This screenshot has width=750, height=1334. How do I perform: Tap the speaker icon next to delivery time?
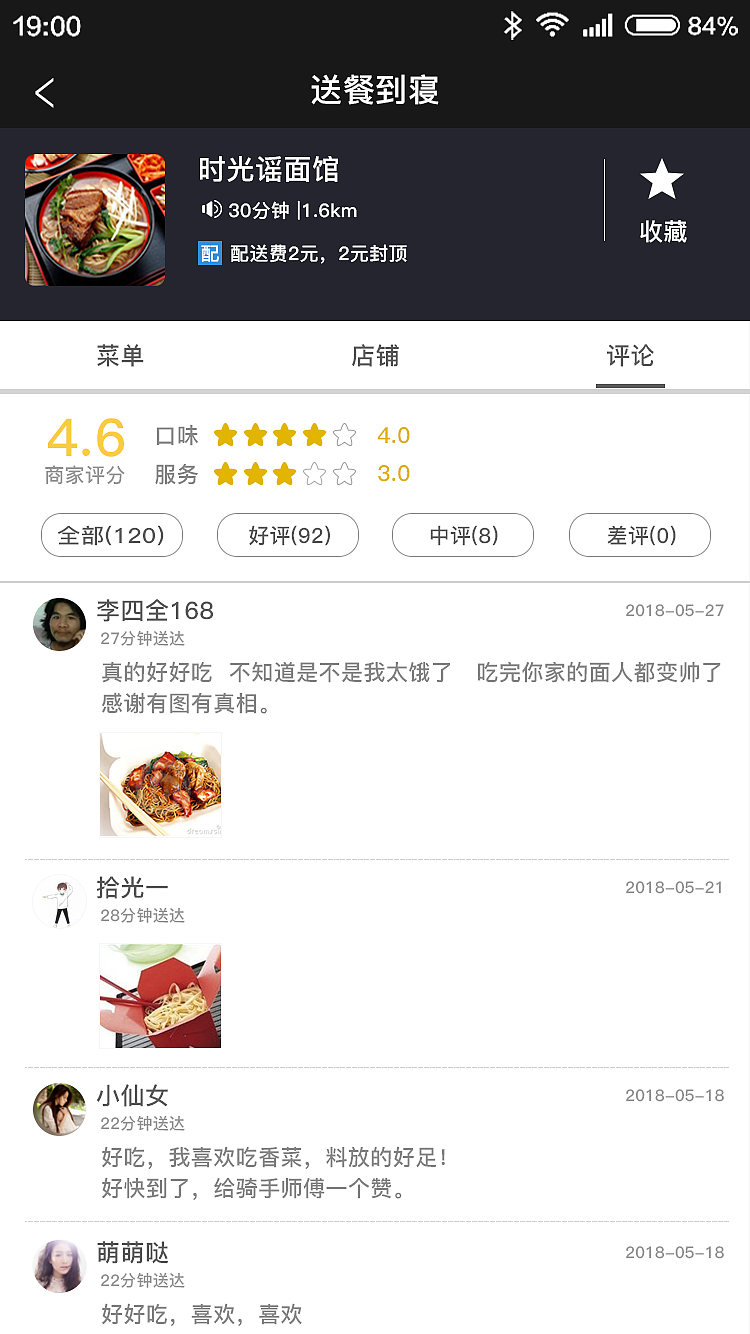click(x=214, y=212)
